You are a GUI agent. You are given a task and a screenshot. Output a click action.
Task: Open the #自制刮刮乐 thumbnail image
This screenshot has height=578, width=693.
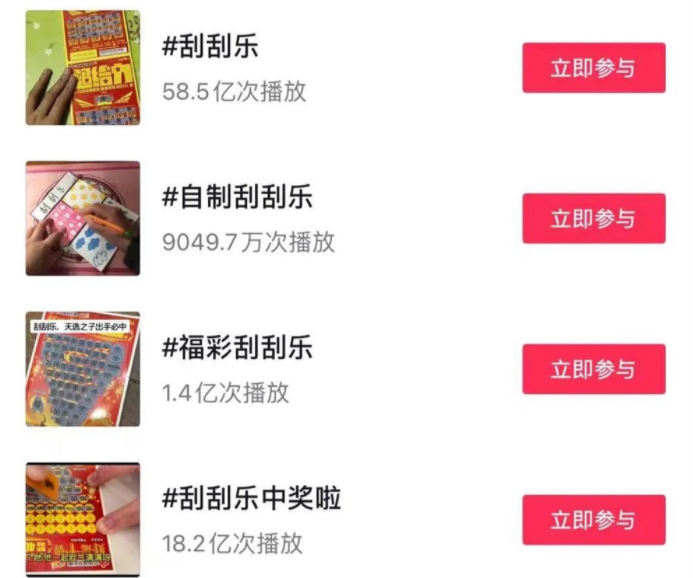click(83, 219)
